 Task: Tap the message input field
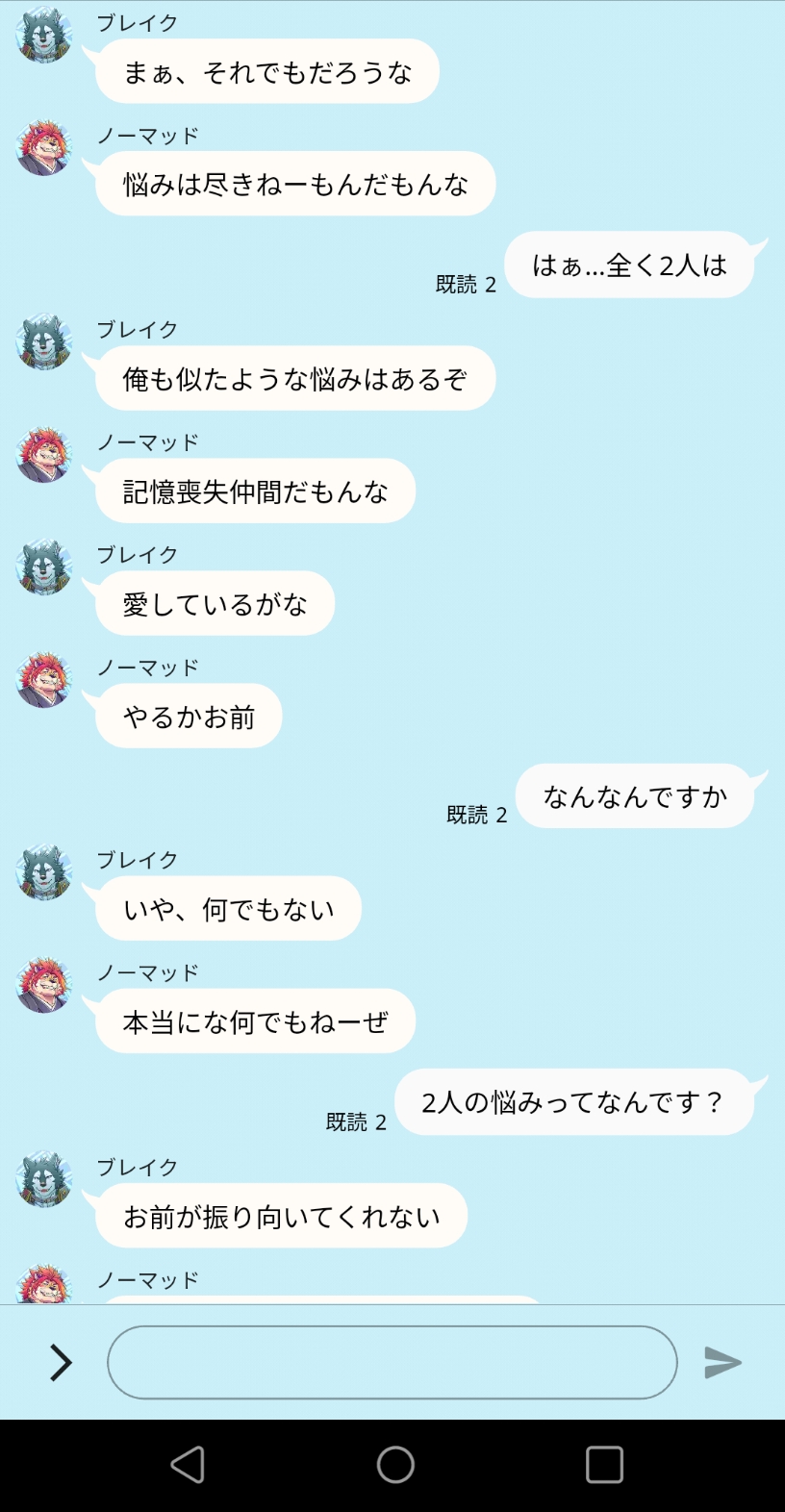[x=392, y=1362]
